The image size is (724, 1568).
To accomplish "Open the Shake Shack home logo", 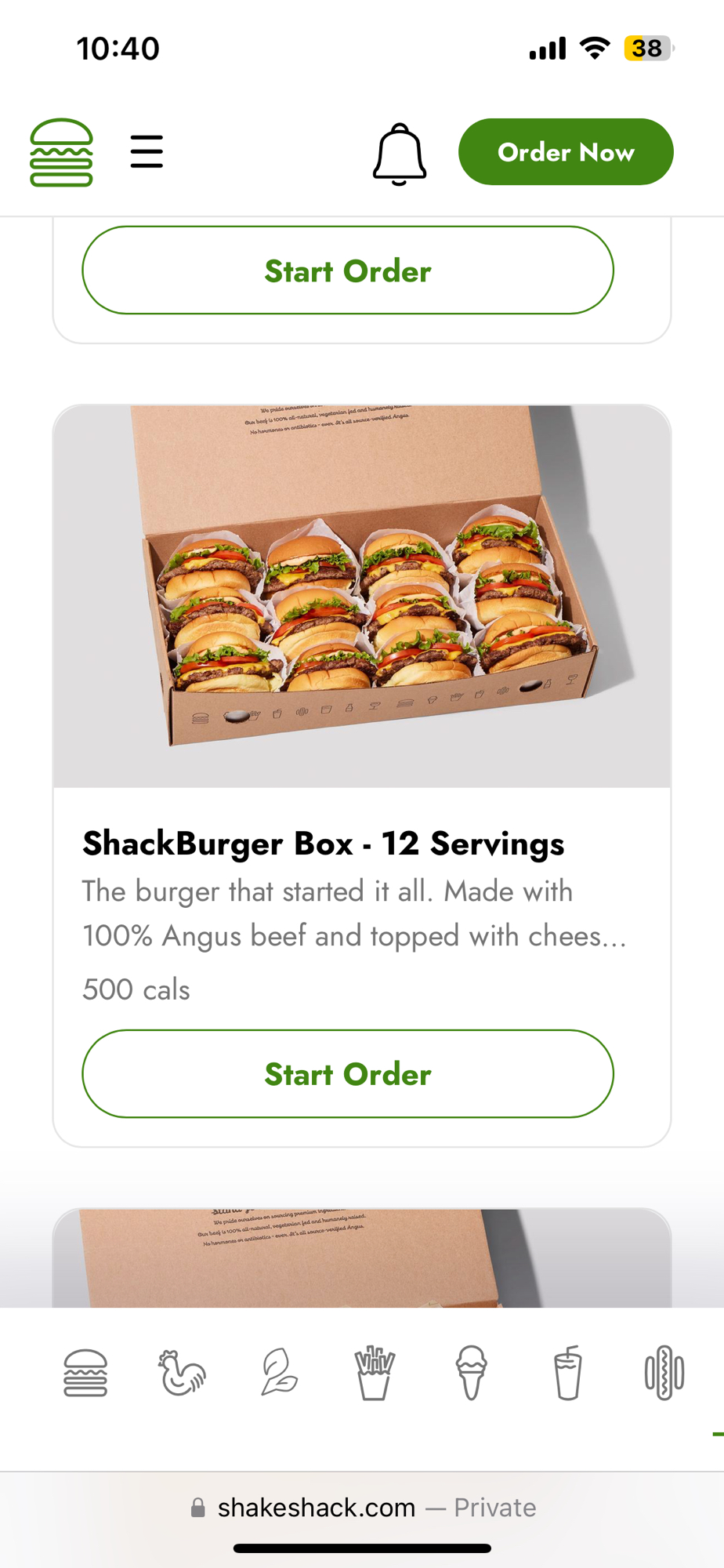I will tap(61, 152).
